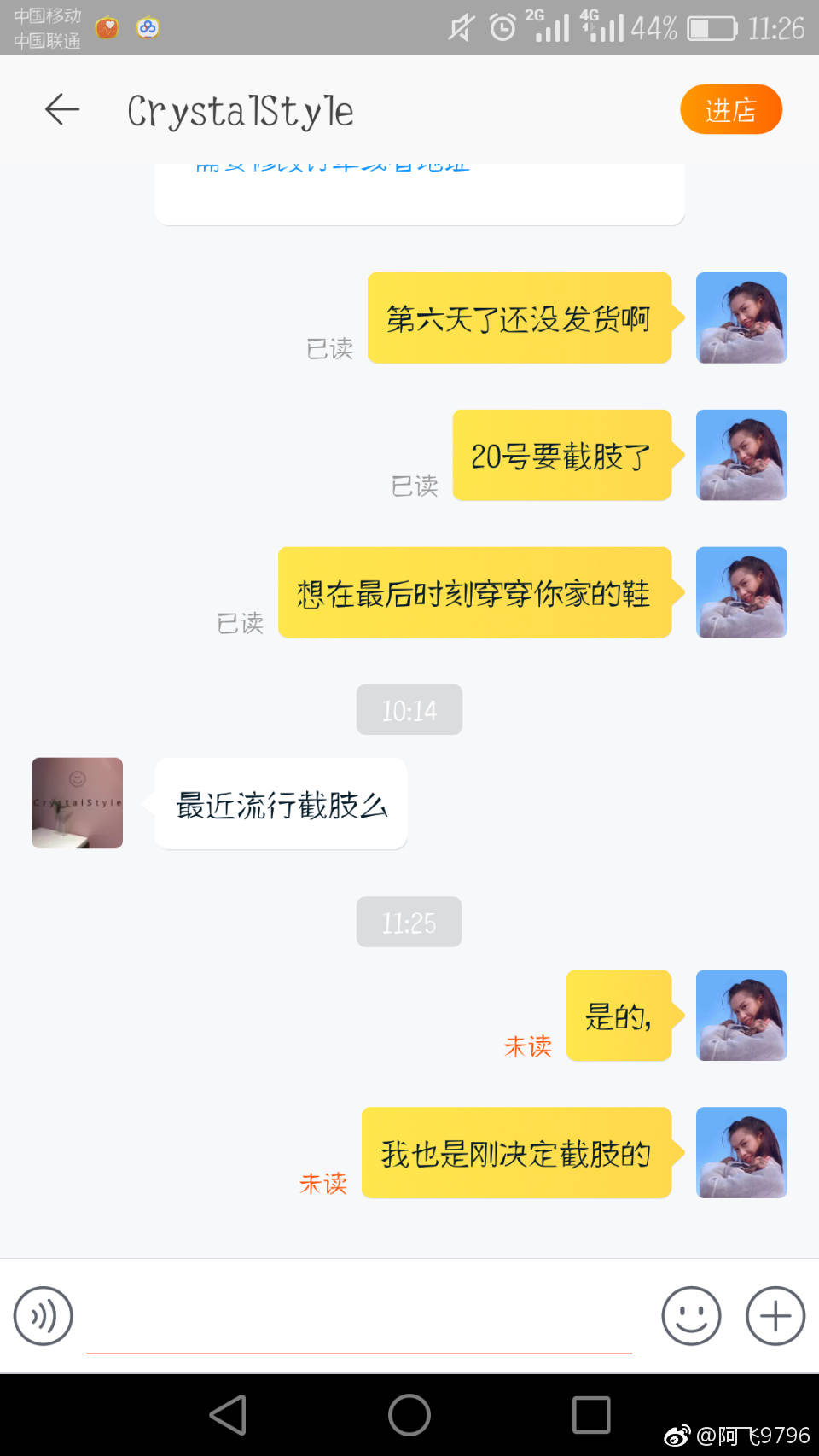The image size is (819, 1456).
Task: Open CrystalStyle seller's avatar
Action: (x=78, y=802)
